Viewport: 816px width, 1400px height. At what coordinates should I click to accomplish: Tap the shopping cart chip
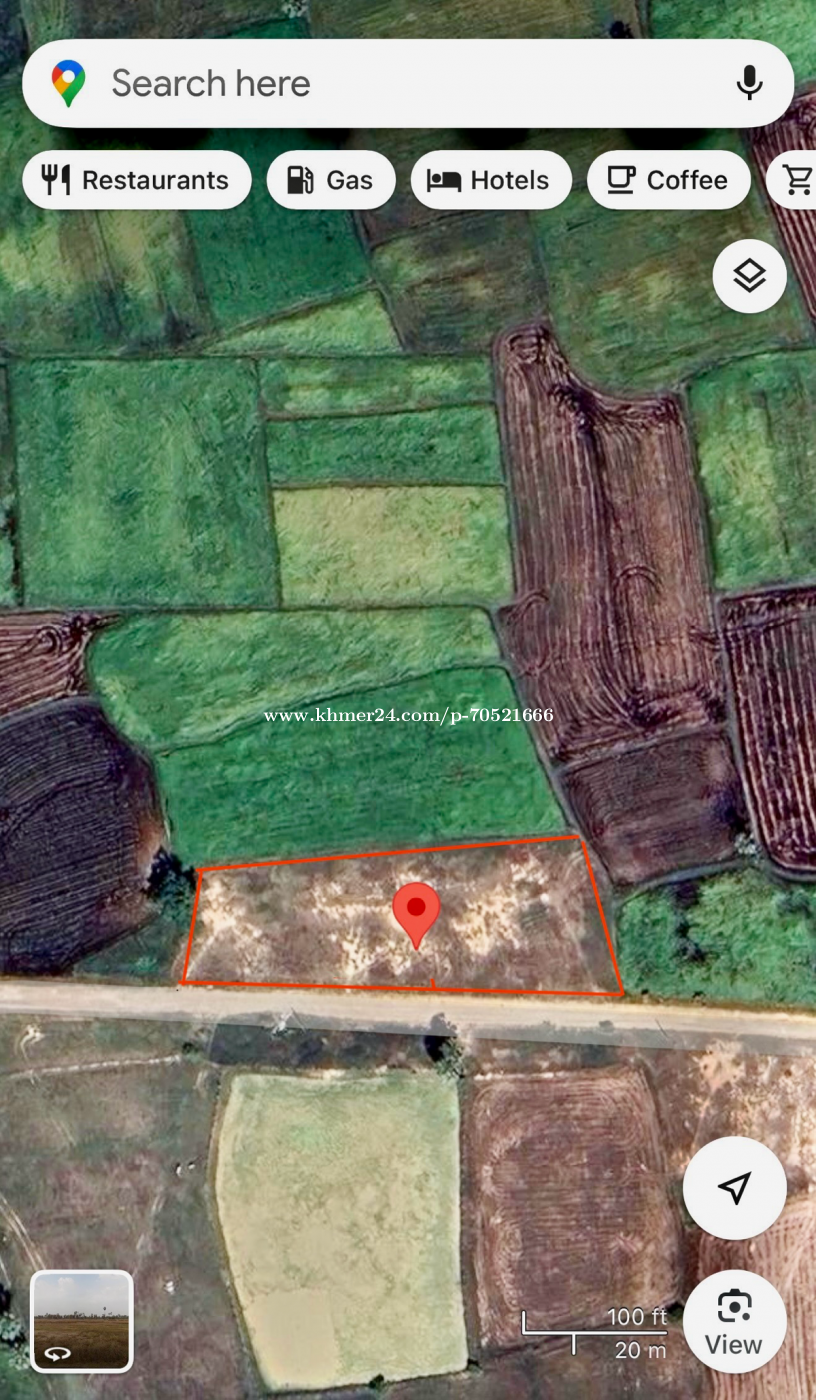(792, 180)
